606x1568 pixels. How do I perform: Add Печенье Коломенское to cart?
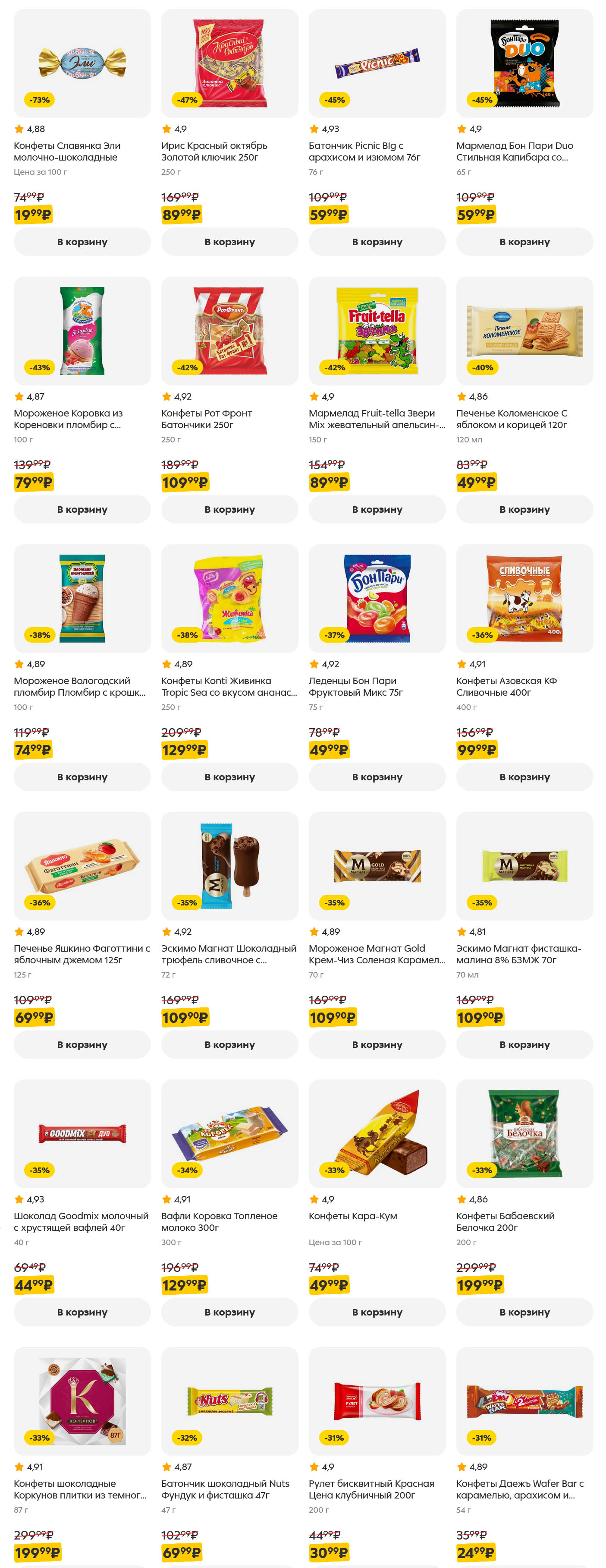coord(524,509)
